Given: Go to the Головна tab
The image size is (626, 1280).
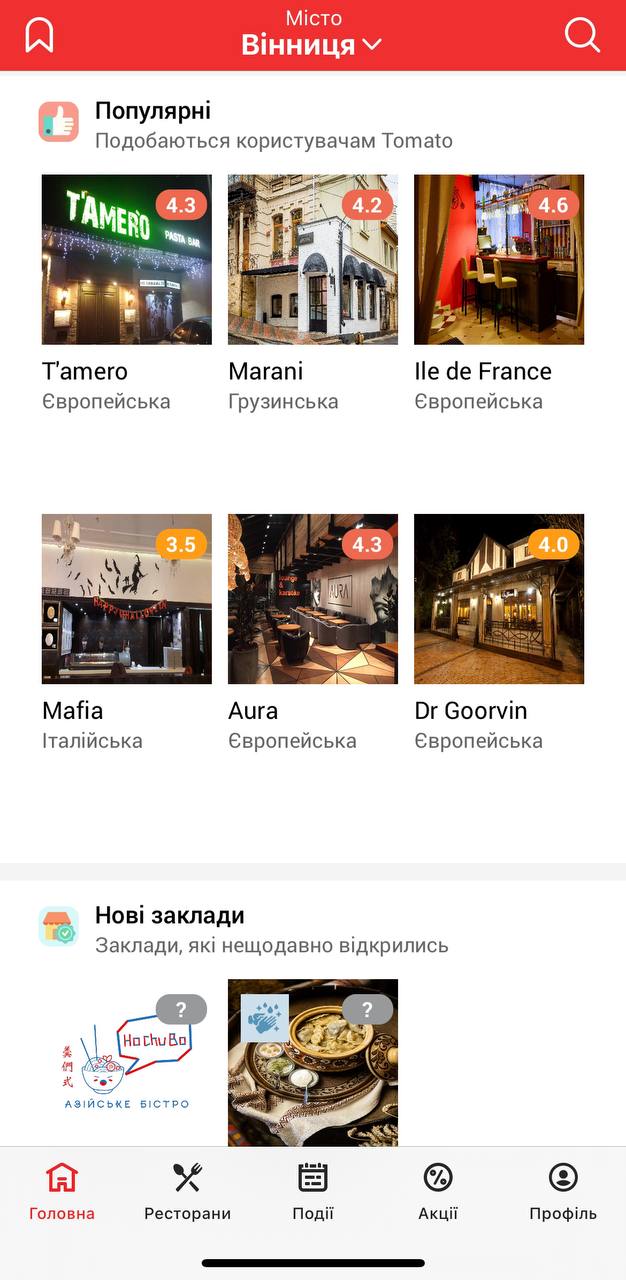Looking at the screenshot, I should [62, 1191].
